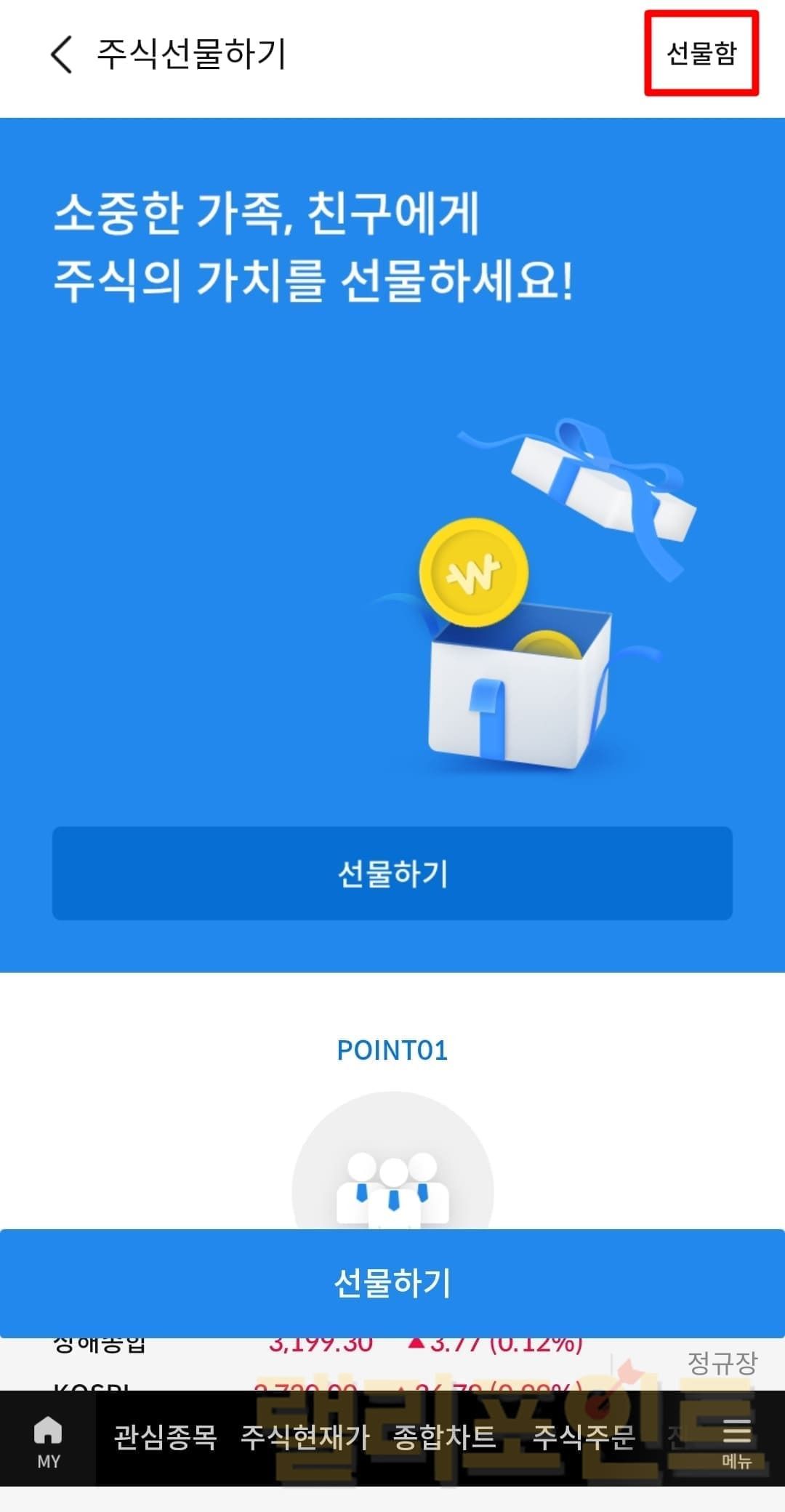Select 주식주문 to place an order
The width and height of the screenshot is (785, 1512).
584,1437
